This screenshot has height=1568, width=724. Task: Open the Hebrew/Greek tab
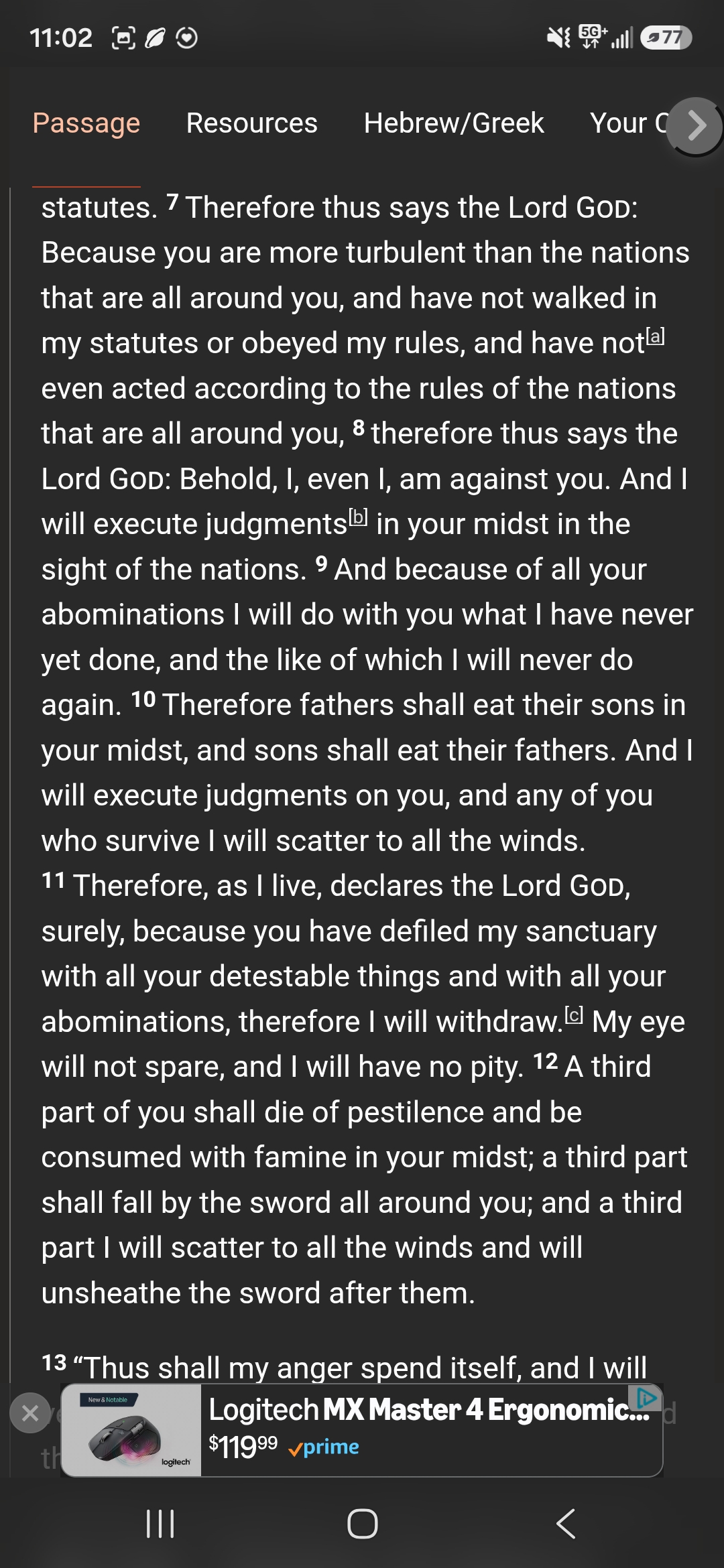(x=454, y=123)
